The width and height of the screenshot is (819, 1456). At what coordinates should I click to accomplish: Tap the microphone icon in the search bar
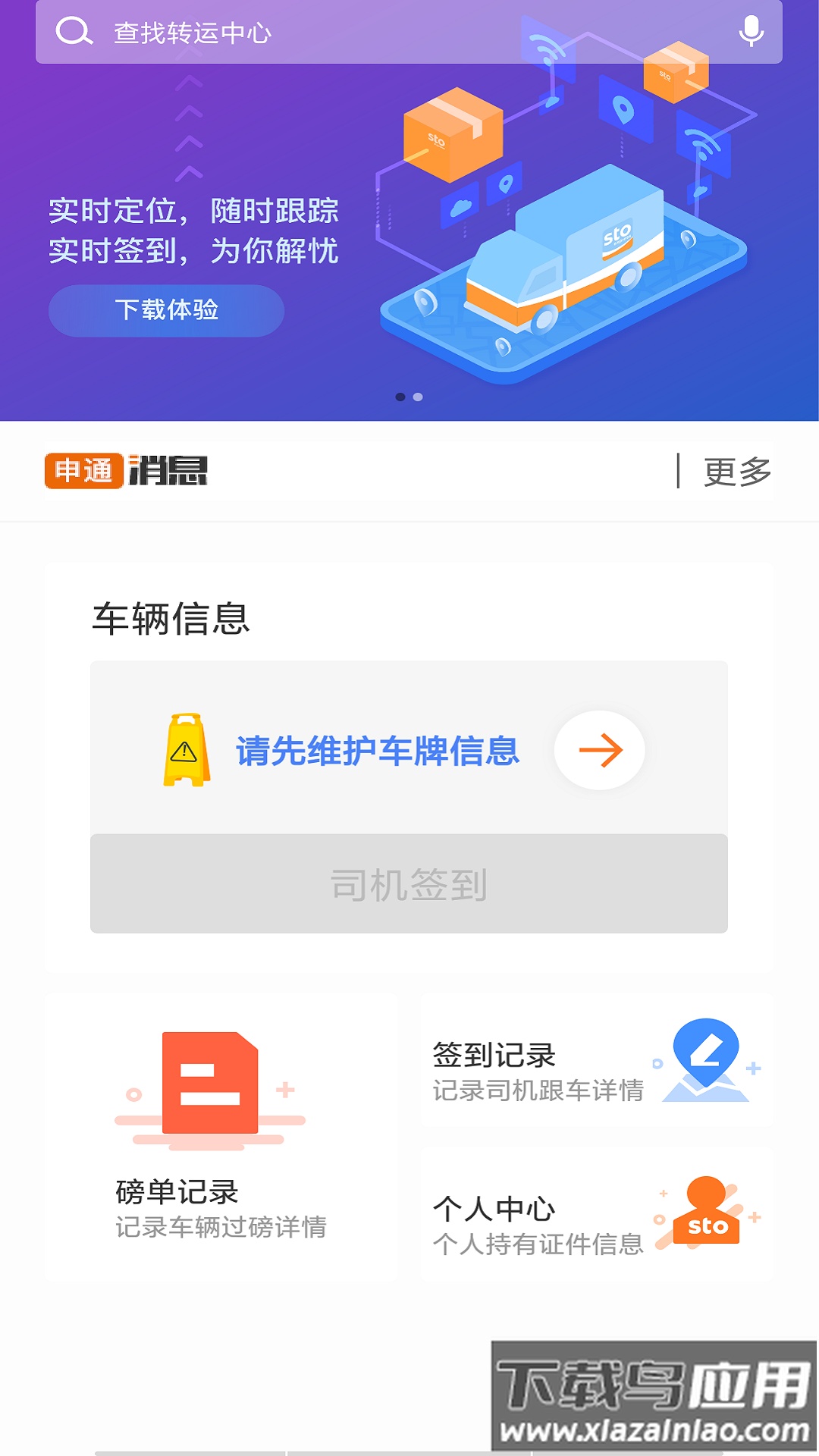click(x=751, y=32)
